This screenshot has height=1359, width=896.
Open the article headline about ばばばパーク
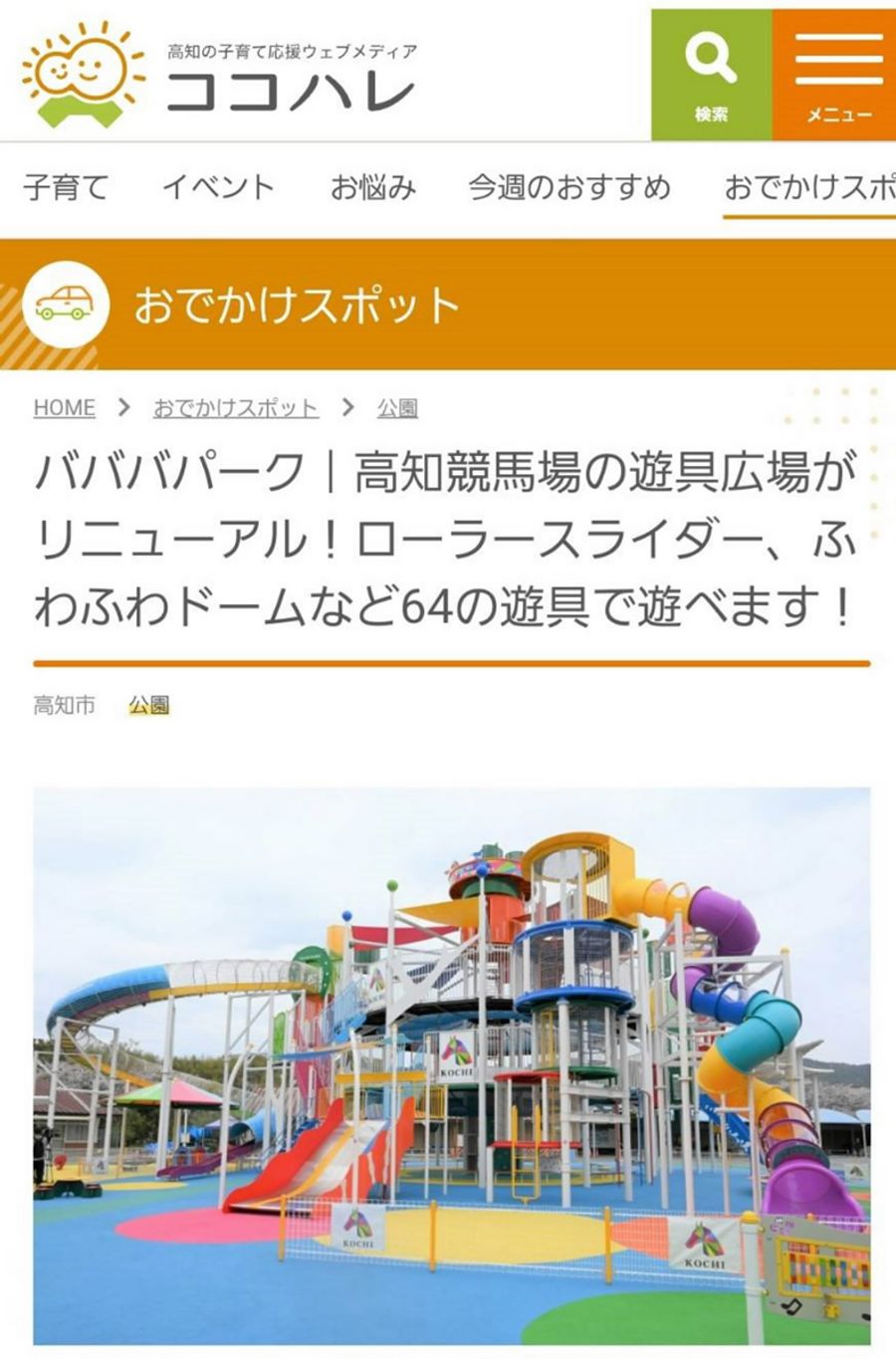point(448,538)
